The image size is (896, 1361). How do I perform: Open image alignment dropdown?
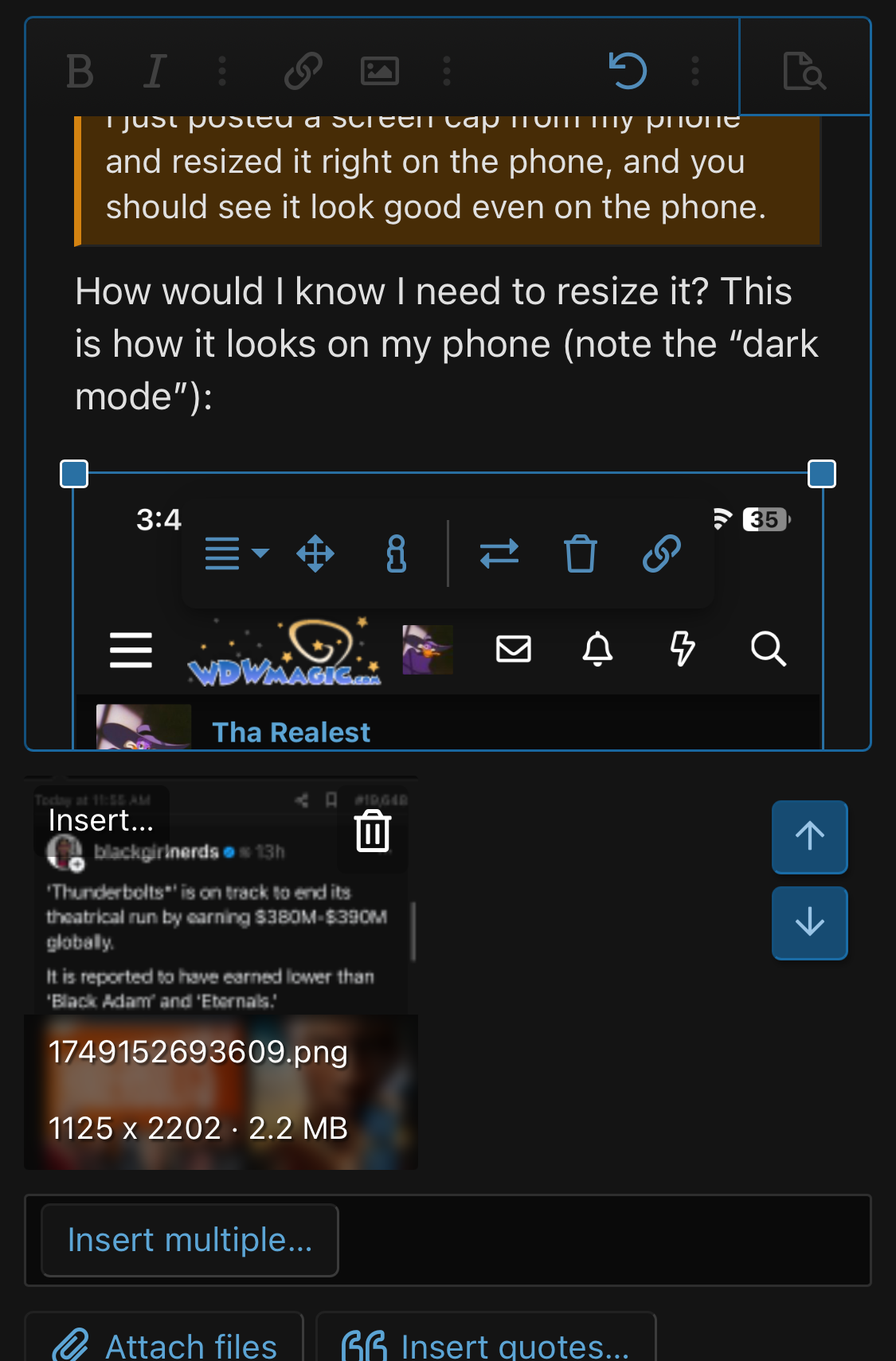(x=237, y=553)
